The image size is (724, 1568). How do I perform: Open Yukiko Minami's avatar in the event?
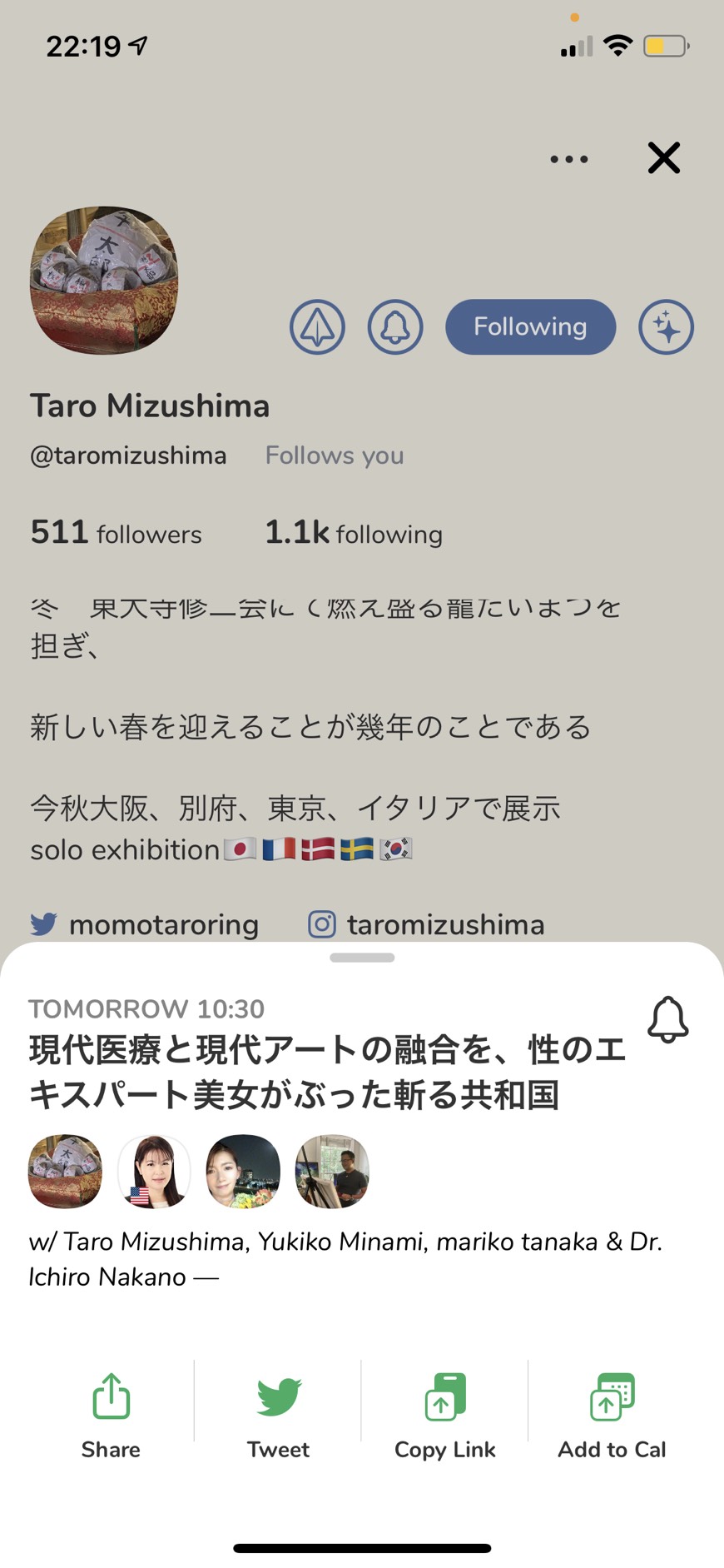(154, 1172)
